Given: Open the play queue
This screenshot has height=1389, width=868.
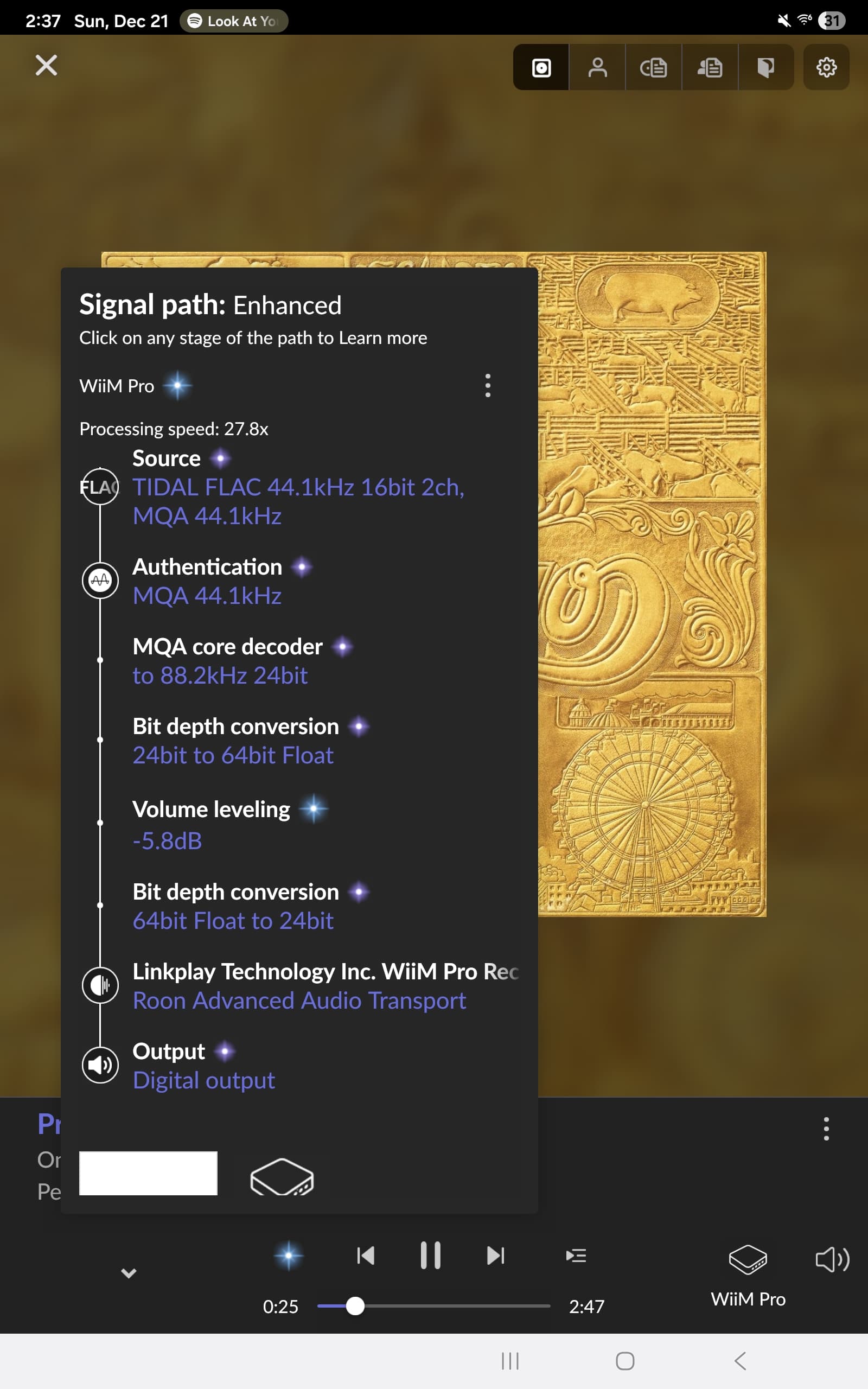Looking at the screenshot, I should click(575, 1256).
